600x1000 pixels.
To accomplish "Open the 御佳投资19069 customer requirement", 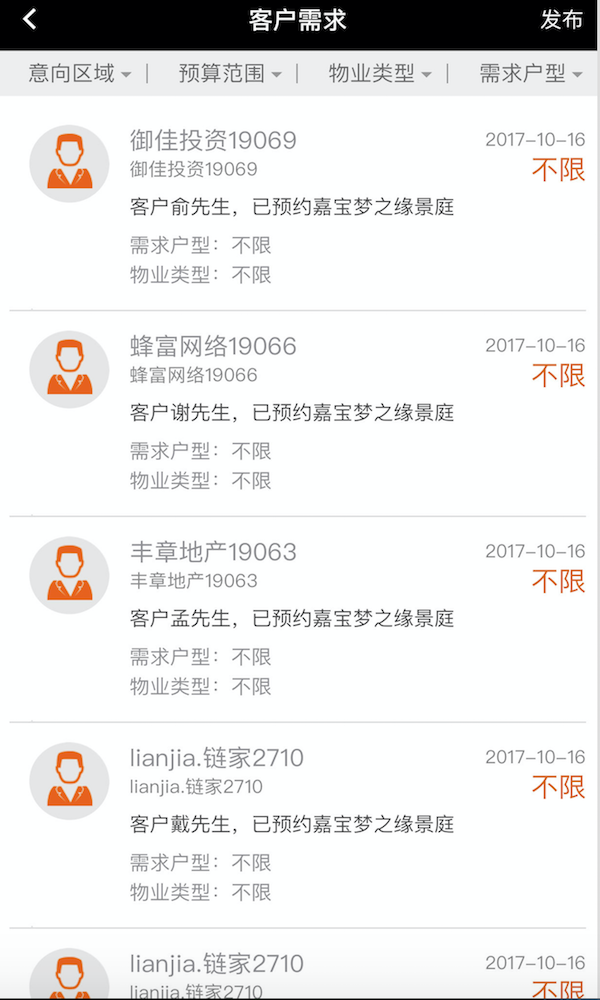I will point(300,207).
